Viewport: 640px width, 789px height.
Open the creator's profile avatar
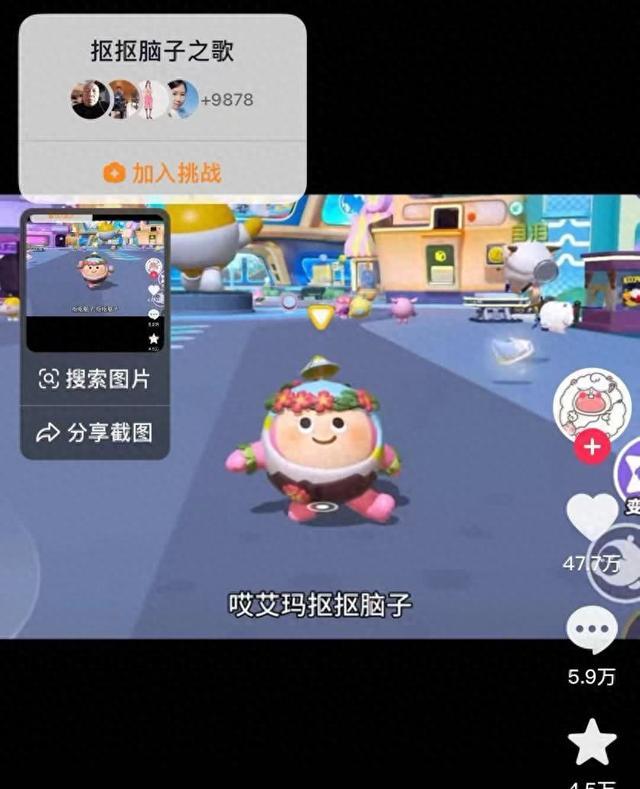[590, 402]
